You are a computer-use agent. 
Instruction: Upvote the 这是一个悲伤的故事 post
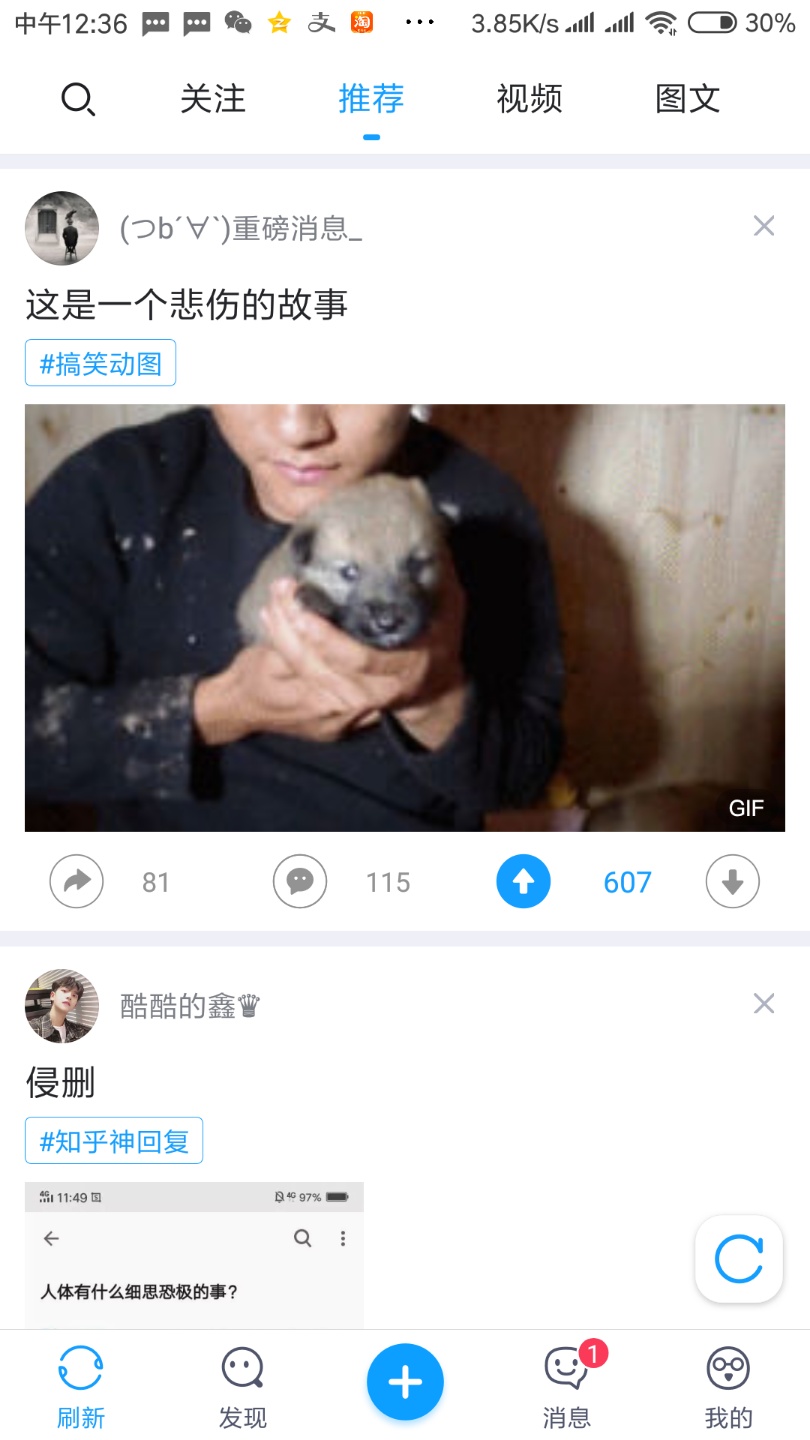(523, 882)
